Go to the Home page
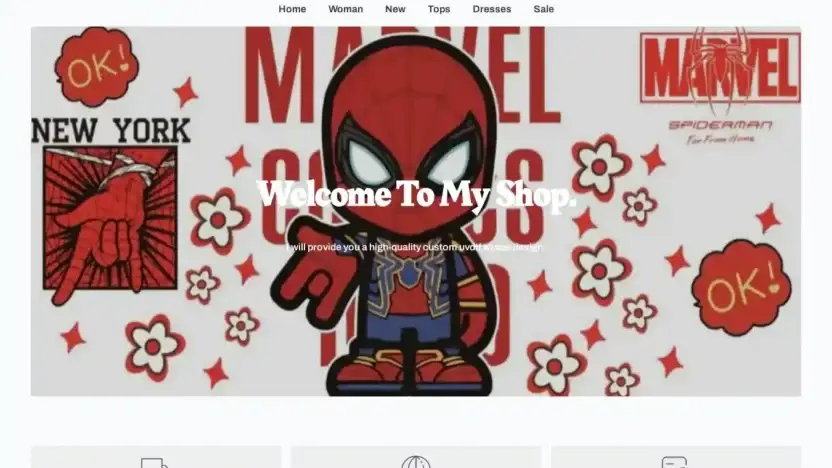This screenshot has width=832, height=468. click(x=292, y=9)
